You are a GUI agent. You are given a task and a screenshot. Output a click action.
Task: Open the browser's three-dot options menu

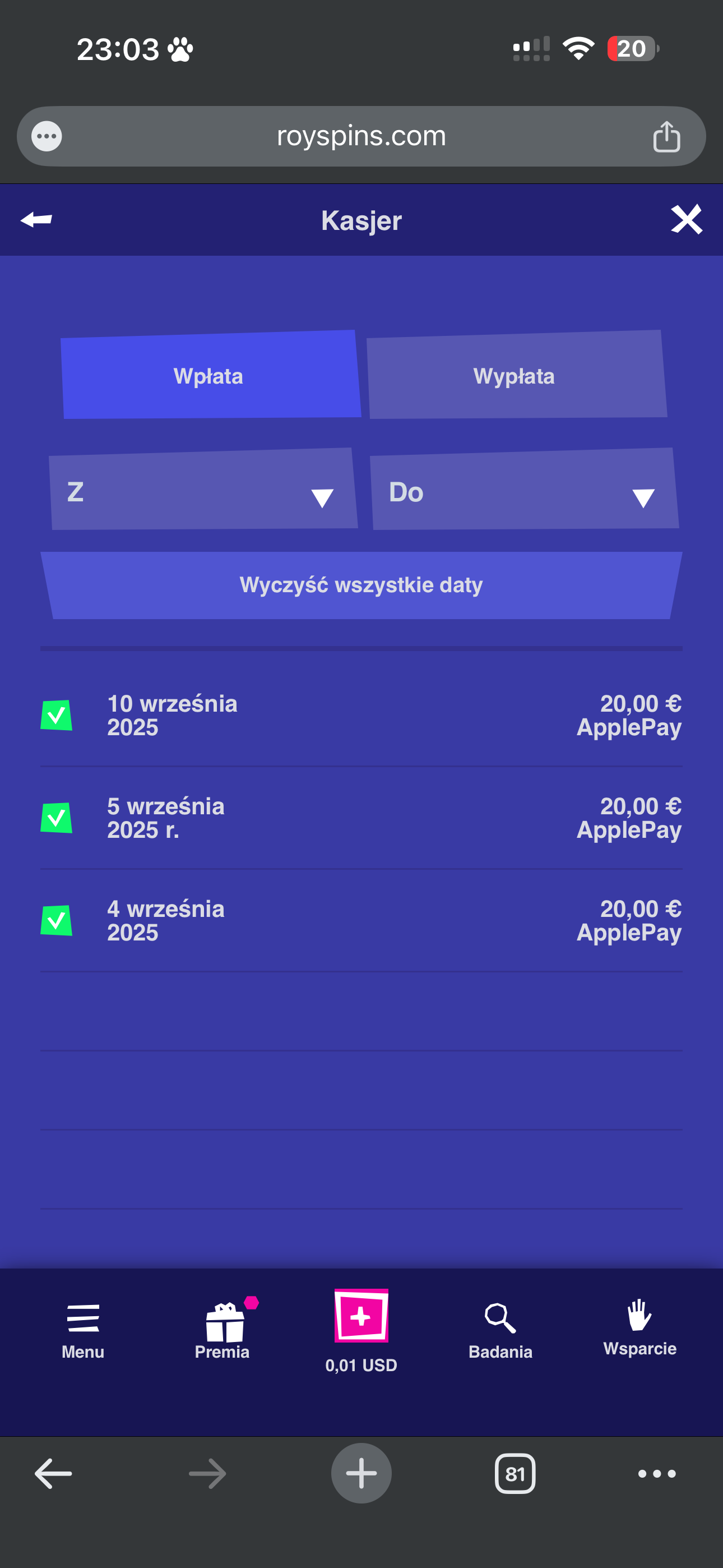pos(657,1474)
